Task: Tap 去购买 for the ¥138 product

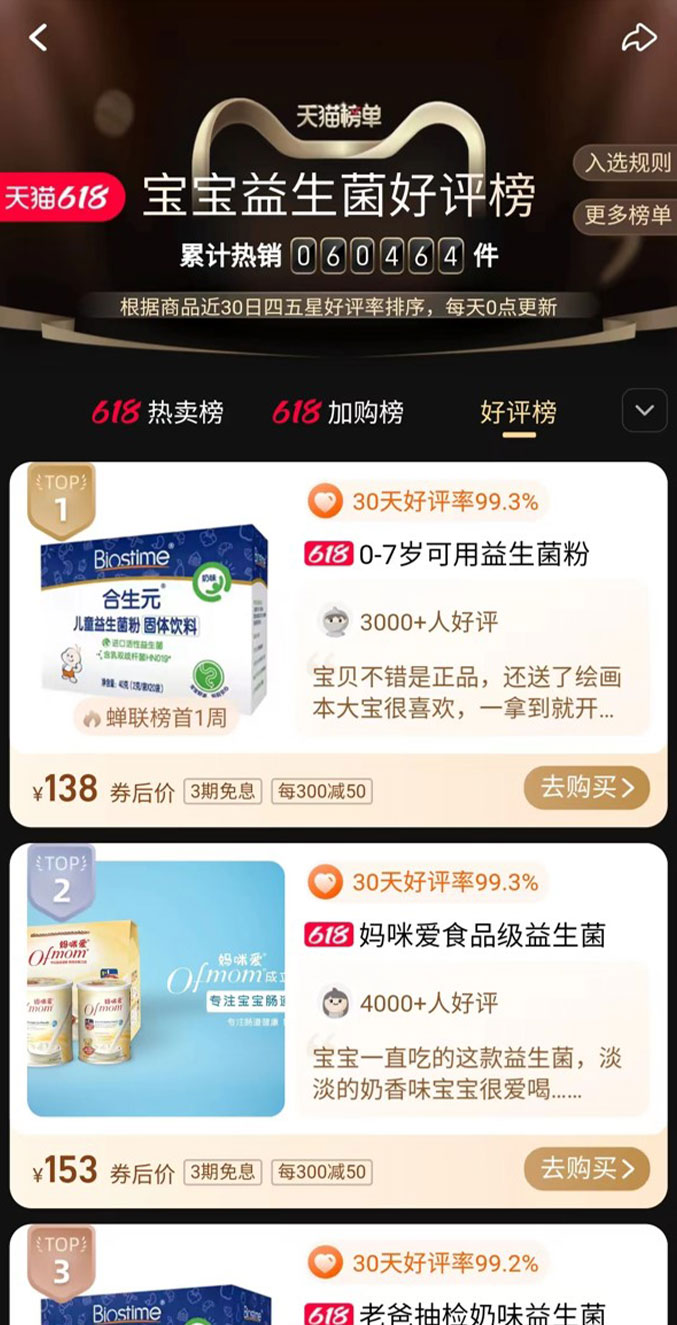Action: [586, 788]
